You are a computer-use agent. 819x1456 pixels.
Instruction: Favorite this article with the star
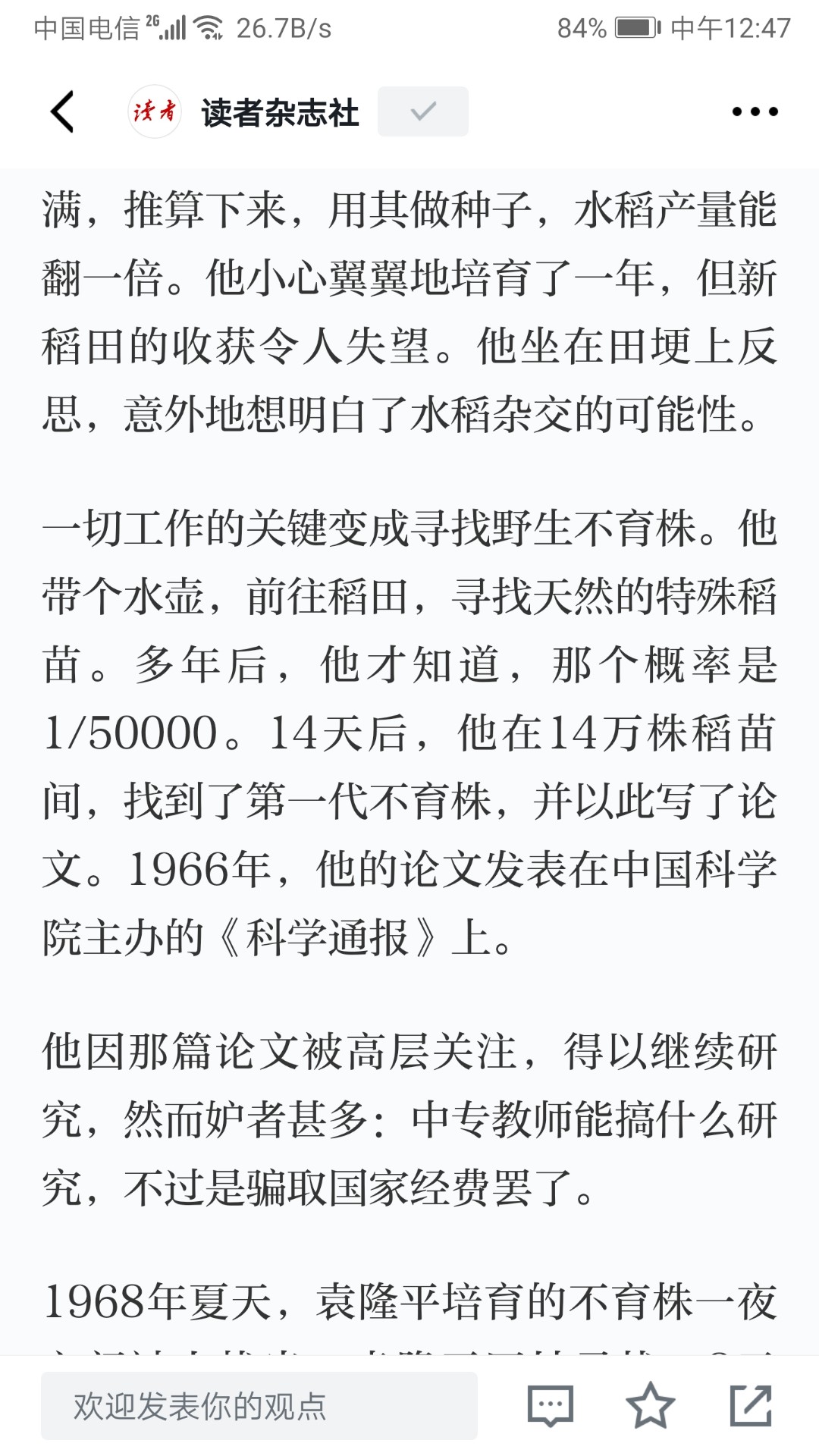(x=650, y=1405)
